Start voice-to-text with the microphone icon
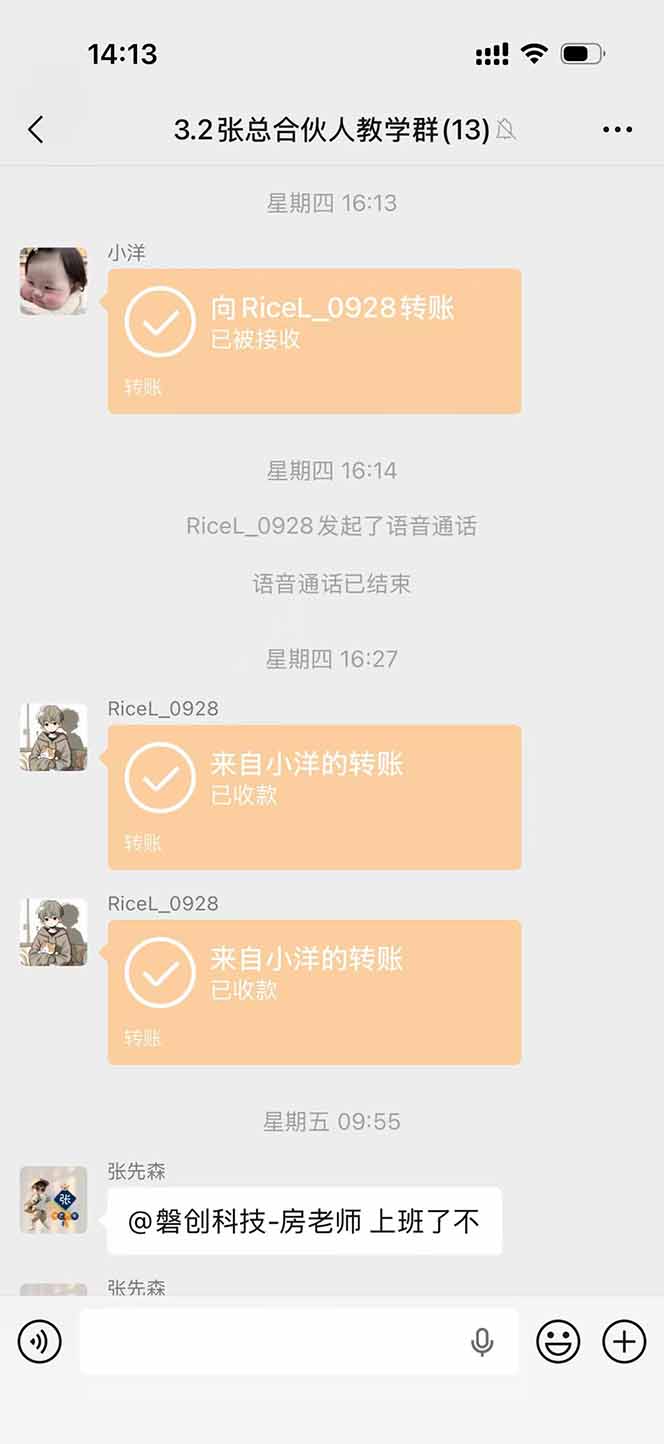Viewport: 664px width, 1444px height. pyautogui.click(x=482, y=1341)
